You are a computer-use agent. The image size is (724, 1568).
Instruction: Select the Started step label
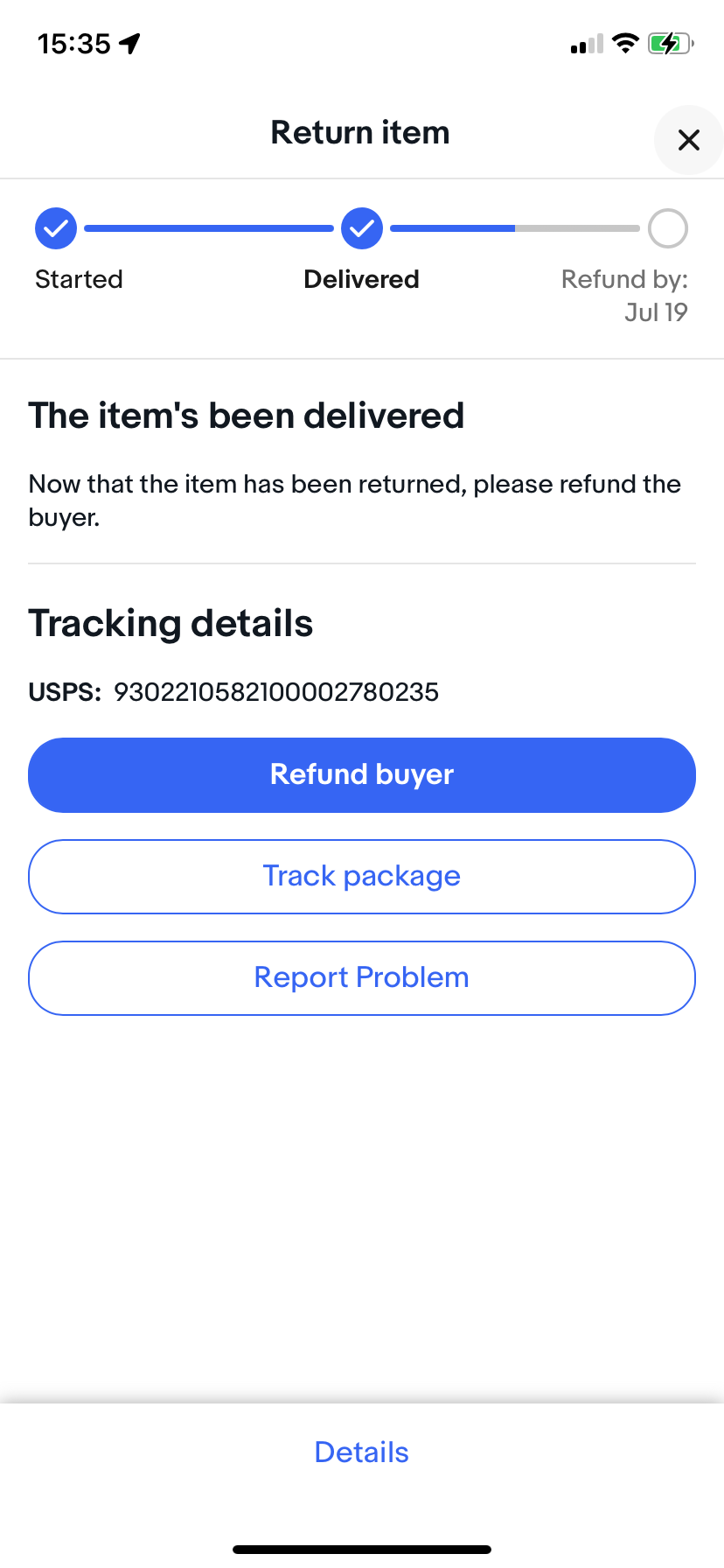(x=78, y=278)
